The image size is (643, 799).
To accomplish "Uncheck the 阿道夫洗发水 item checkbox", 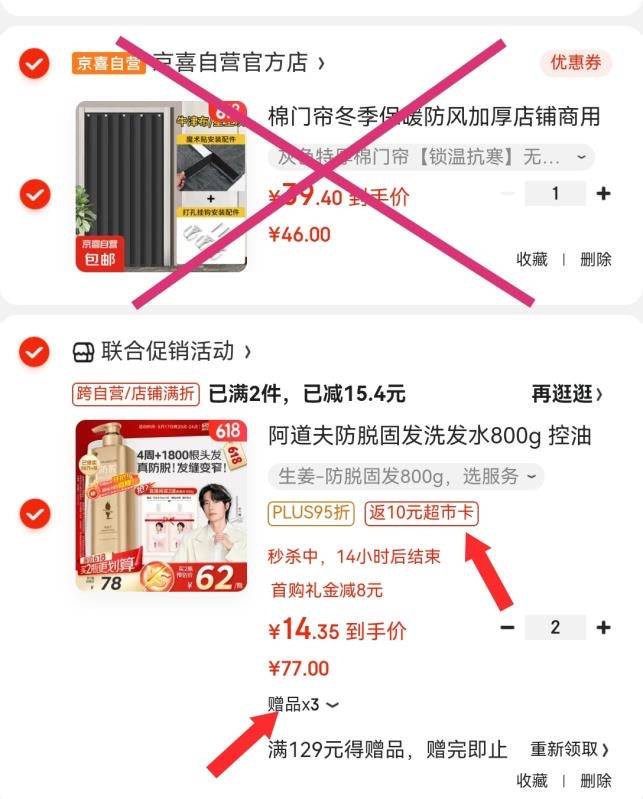I will coord(34,514).
